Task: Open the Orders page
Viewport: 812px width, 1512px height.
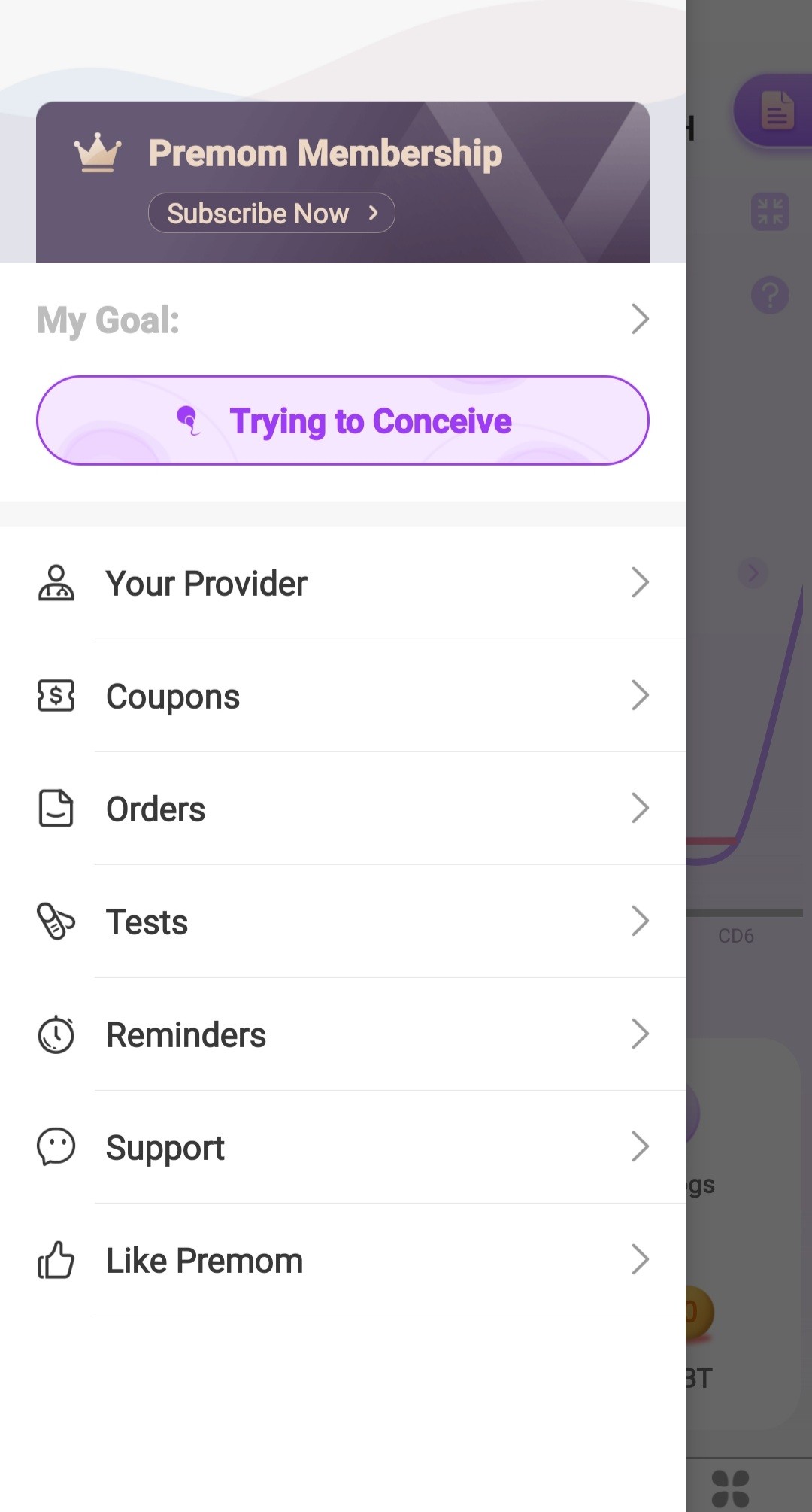Action: click(x=342, y=809)
